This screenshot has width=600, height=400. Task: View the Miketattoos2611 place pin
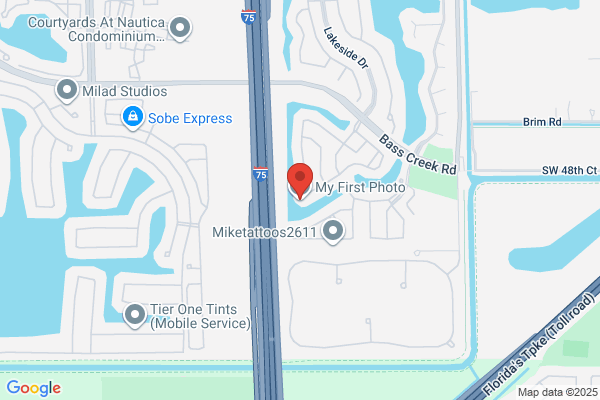pyautogui.click(x=333, y=232)
